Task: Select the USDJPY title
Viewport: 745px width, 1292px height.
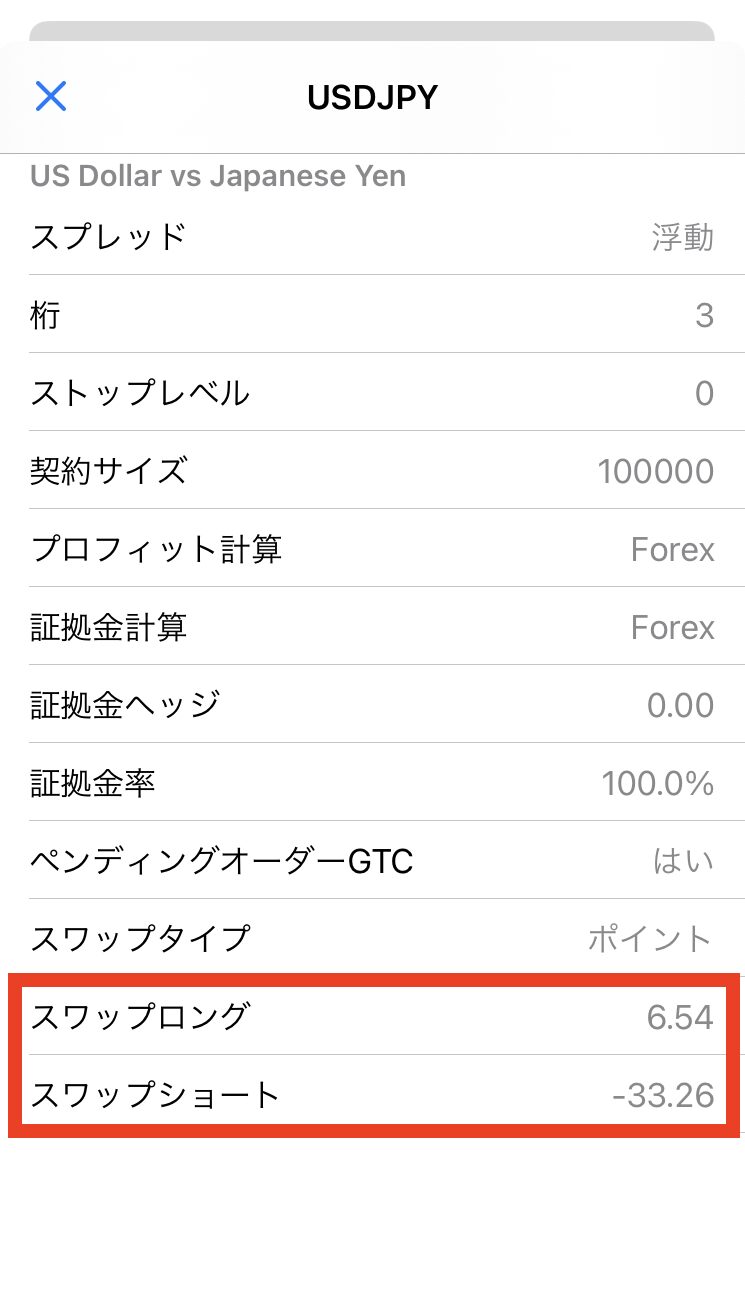Action: (372, 96)
